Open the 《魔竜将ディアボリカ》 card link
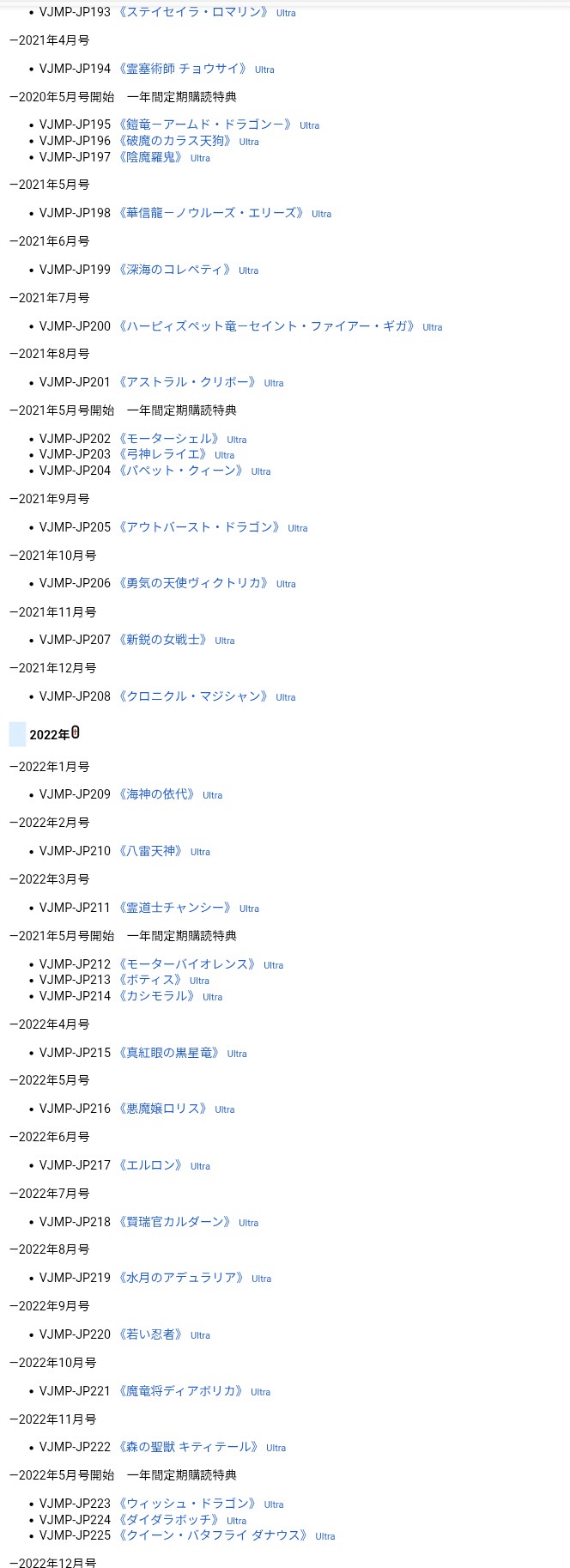The height and width of the screenshot is (1568, 570). pyautogui.click(x=180, y=1391)
